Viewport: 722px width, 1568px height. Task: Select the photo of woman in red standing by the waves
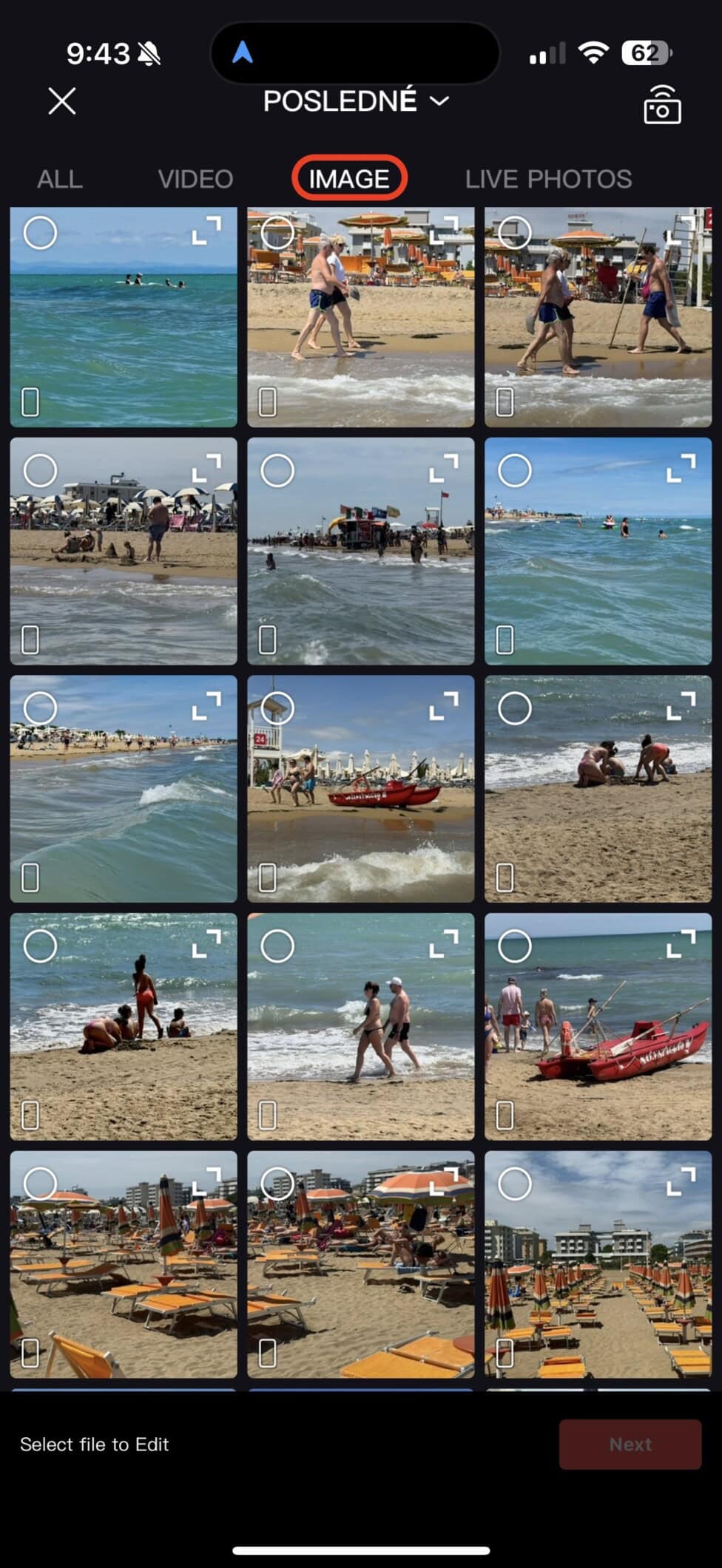(x=40, y=946)
